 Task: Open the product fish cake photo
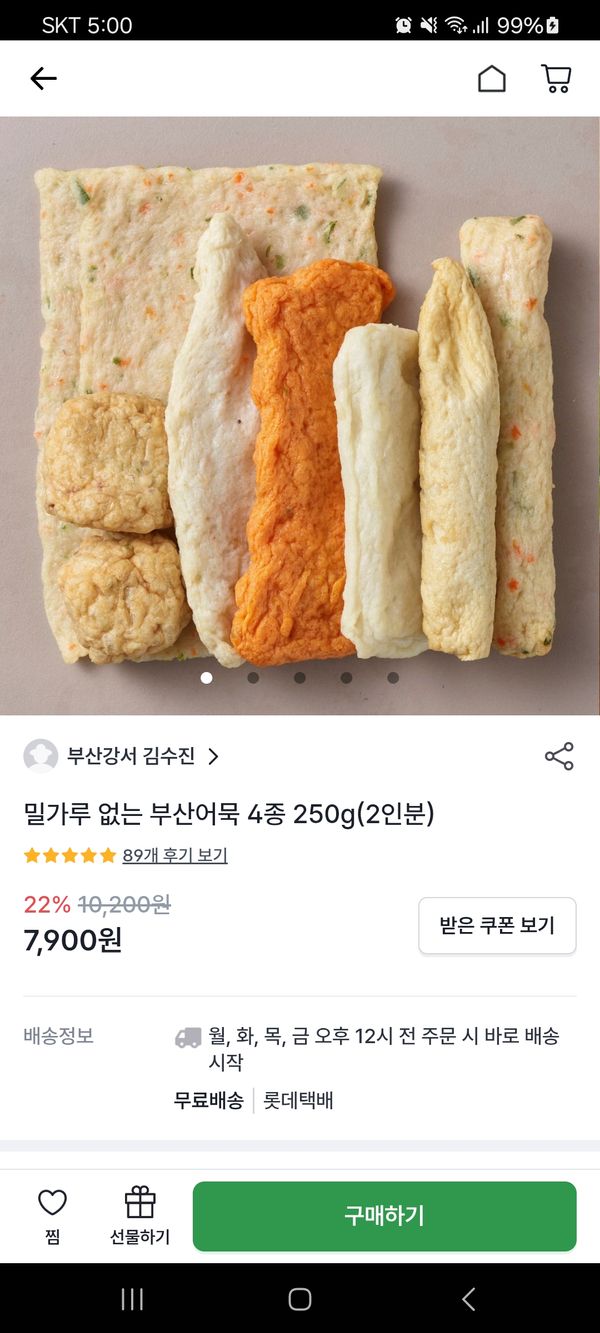300,415
